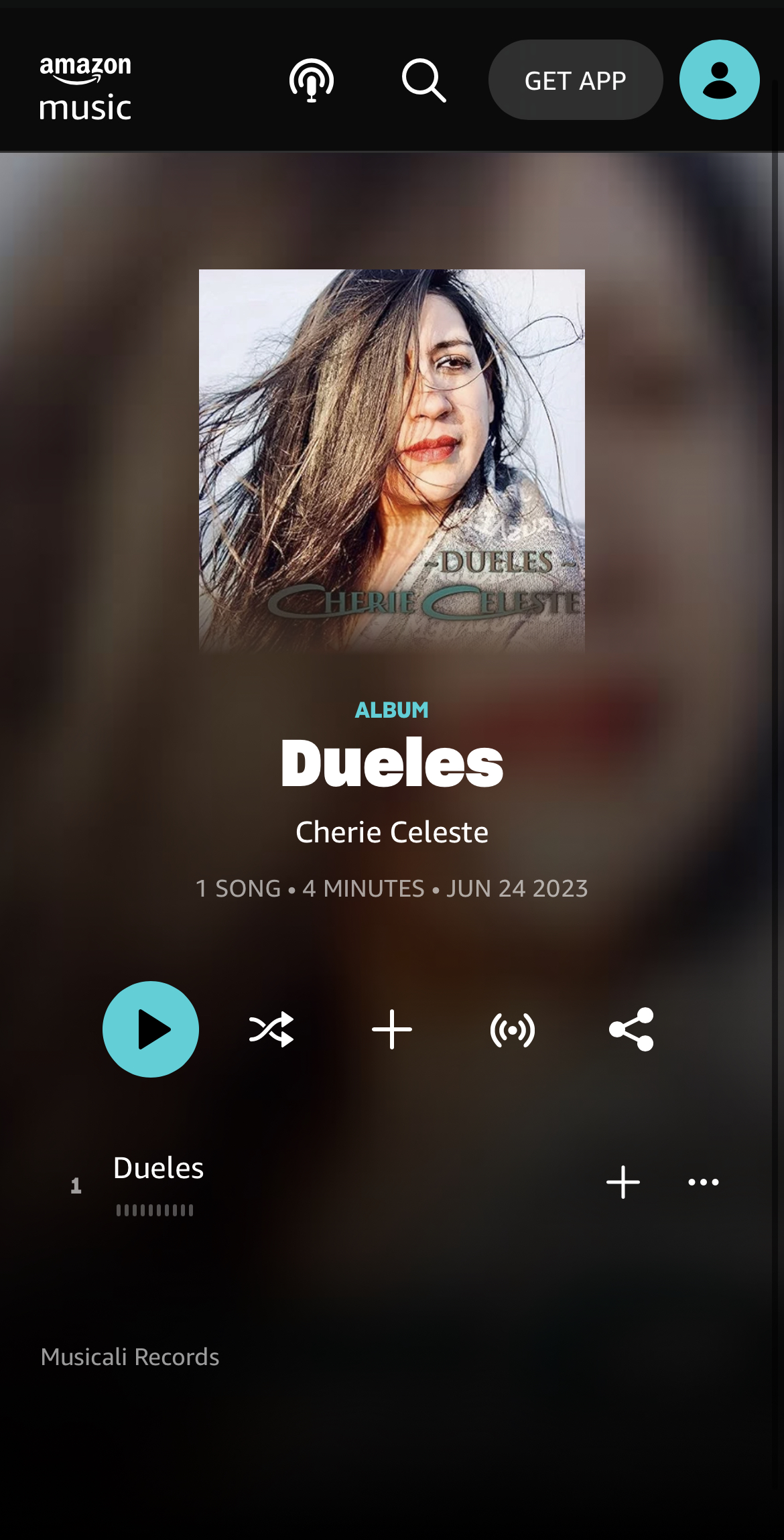784x1540 pixels.
Task: Open more options for Dueles track
Action: (x=704, y=1182)
